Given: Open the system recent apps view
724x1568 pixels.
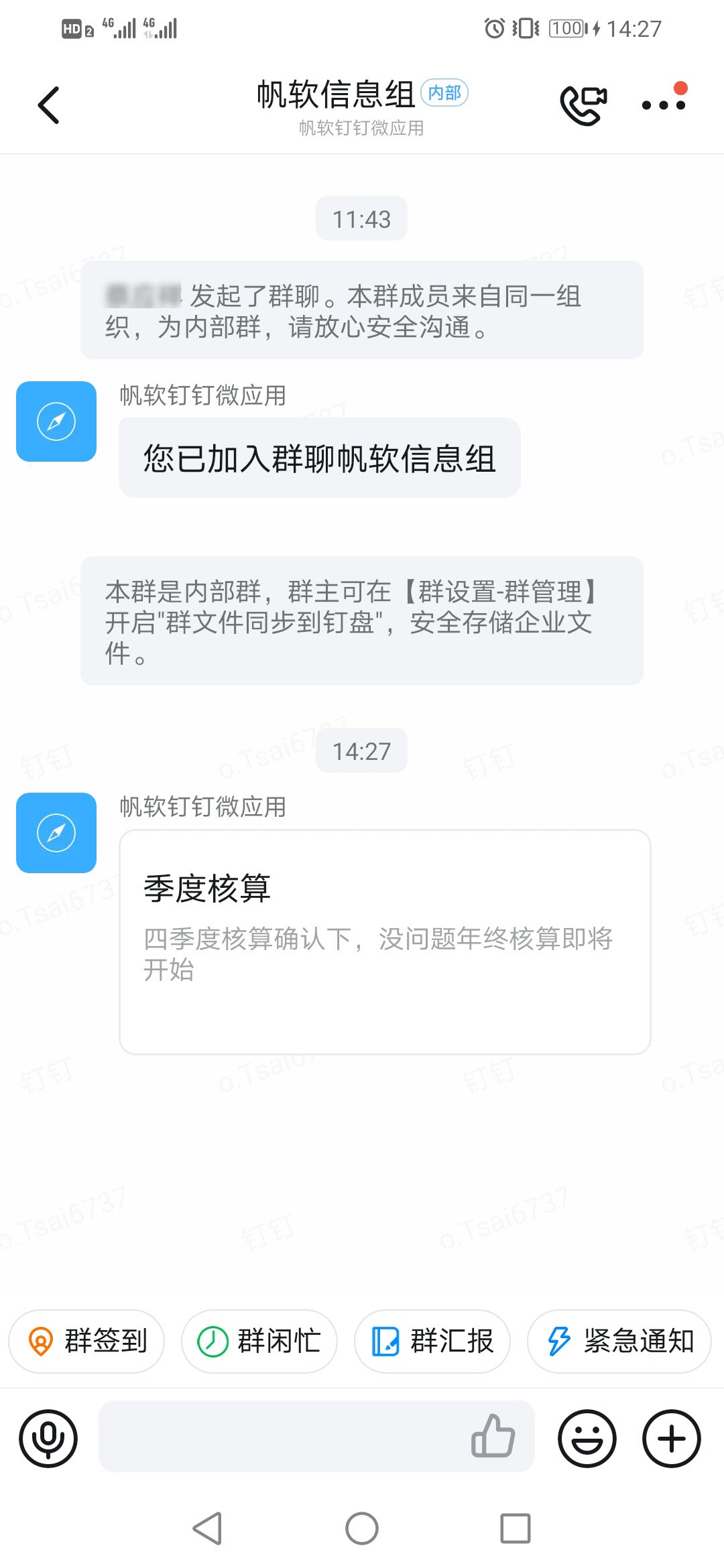Looking at the screenshot, I should coord(516,1528).
